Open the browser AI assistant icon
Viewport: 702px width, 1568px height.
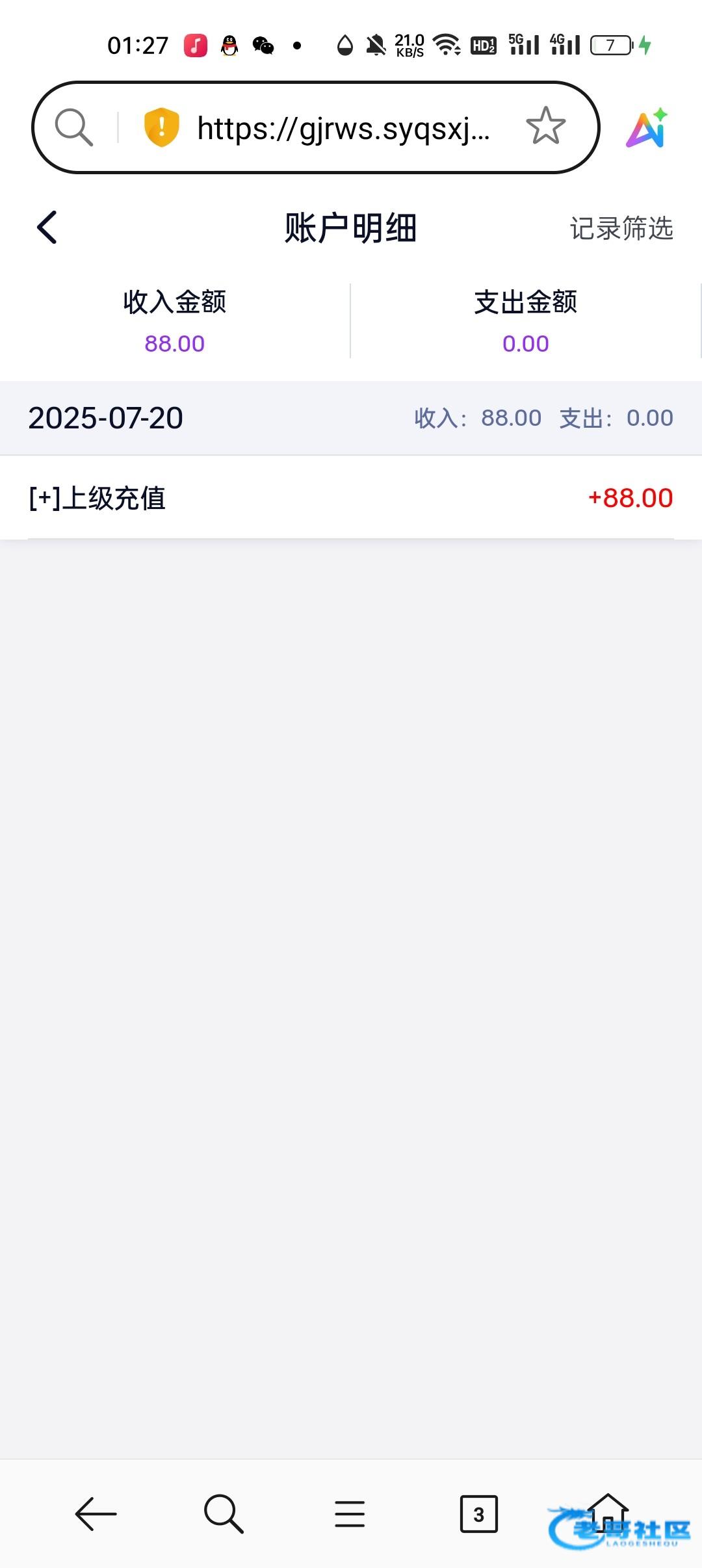(646, 128)
